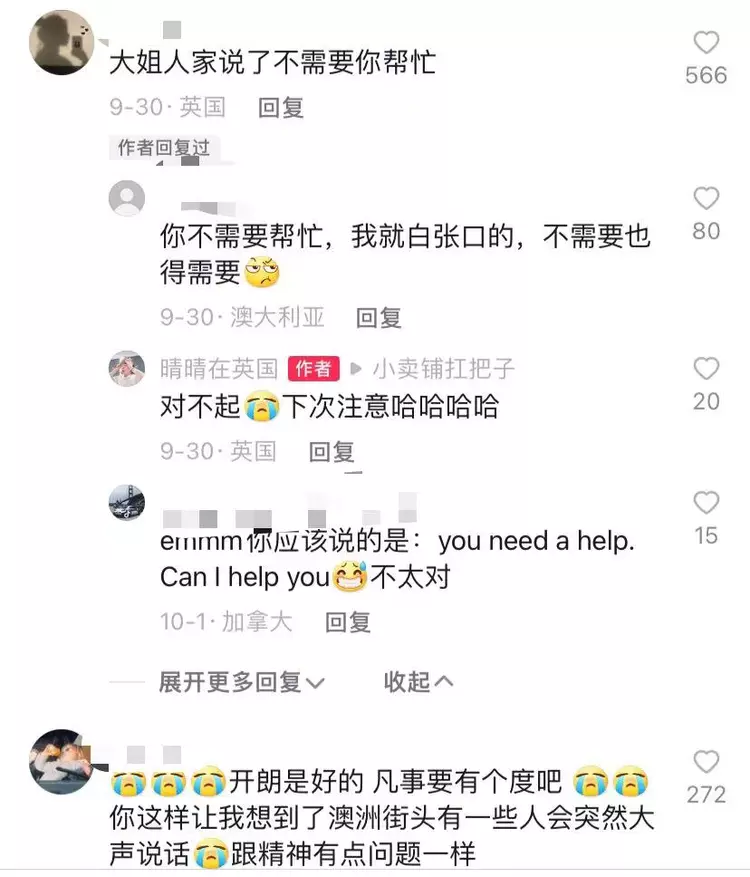Reply to the comment from 9-30 英国 with 566 likes
The image size is (750, 877).
point(280,108)
